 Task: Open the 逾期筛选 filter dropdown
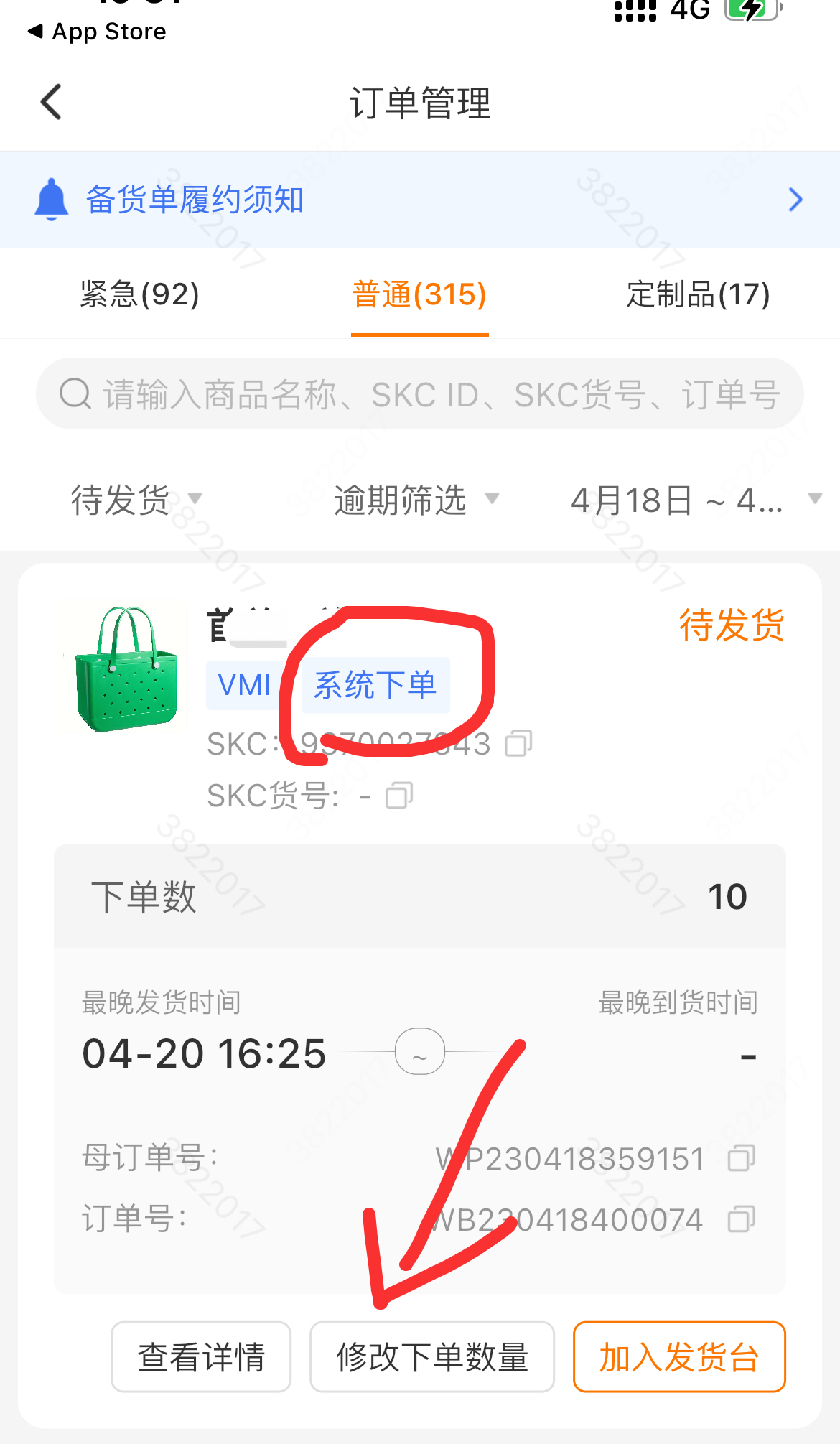[416, 500]
